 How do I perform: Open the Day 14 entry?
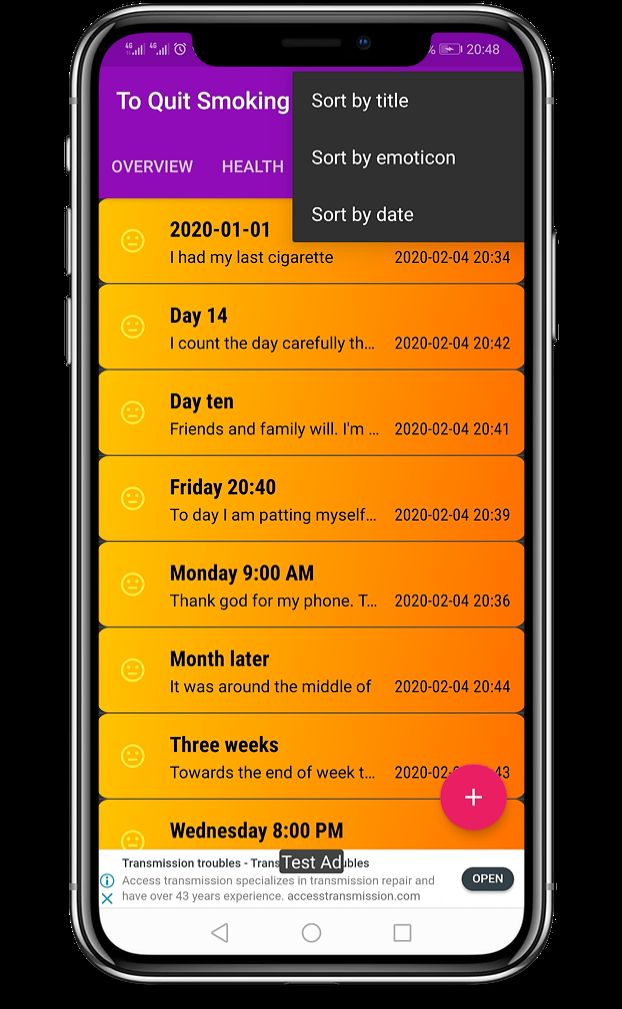[x=310, y=328]
